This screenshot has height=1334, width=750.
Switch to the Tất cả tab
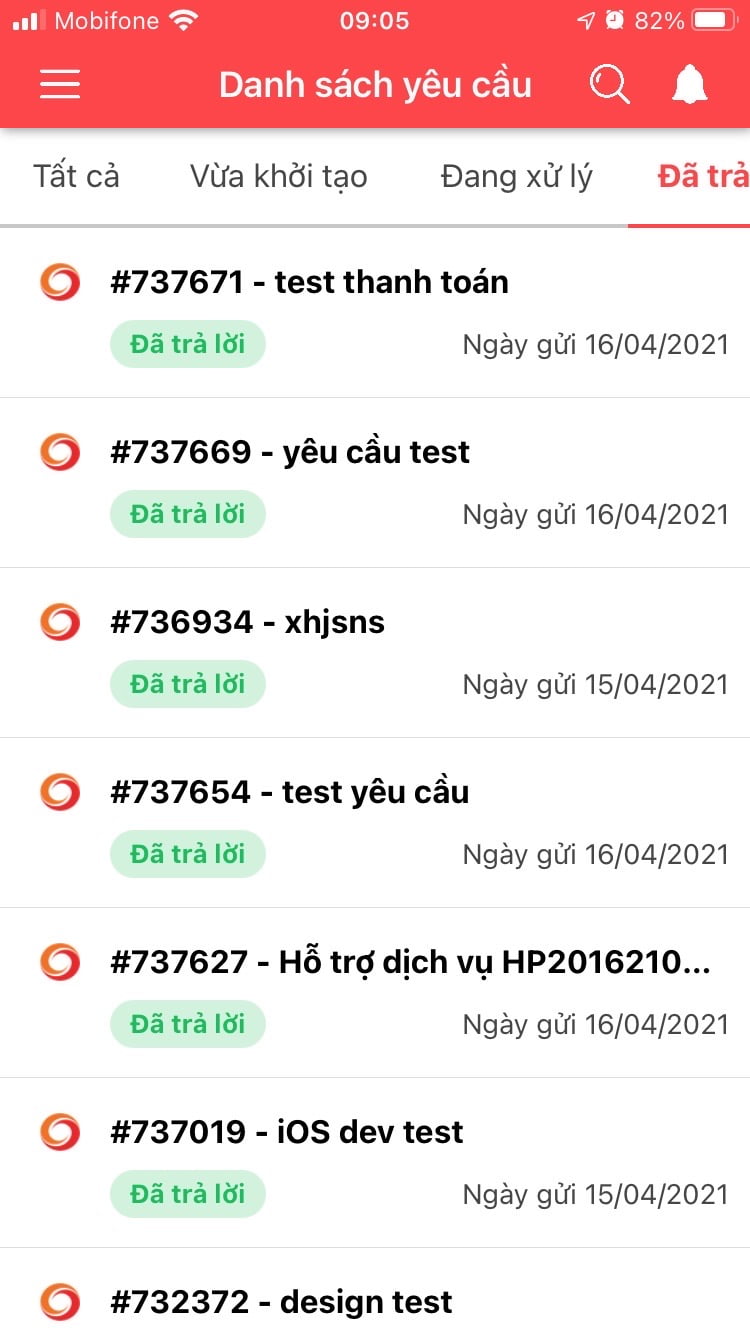tap(76, 177)
